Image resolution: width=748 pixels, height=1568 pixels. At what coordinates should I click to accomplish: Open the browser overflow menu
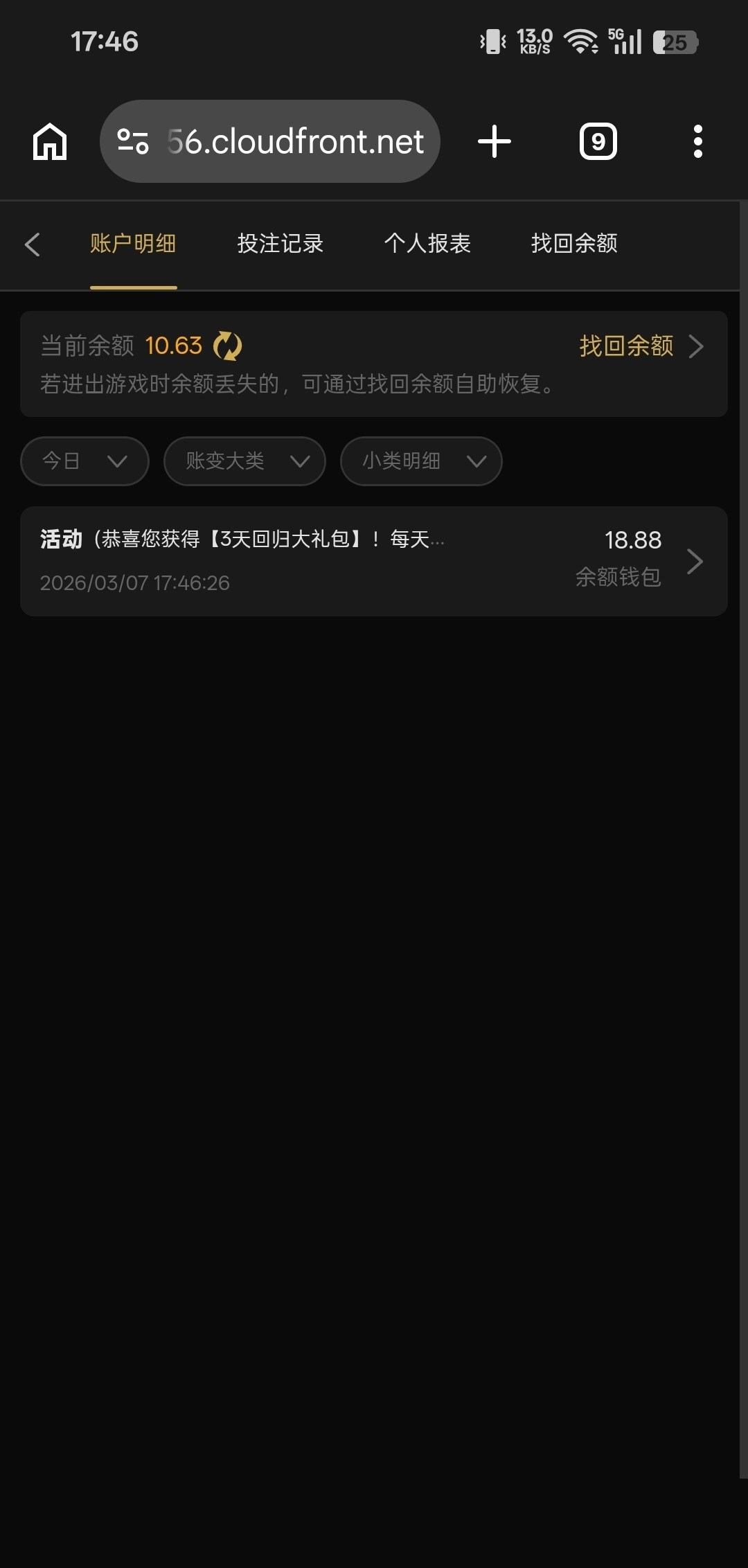point(697,142)
